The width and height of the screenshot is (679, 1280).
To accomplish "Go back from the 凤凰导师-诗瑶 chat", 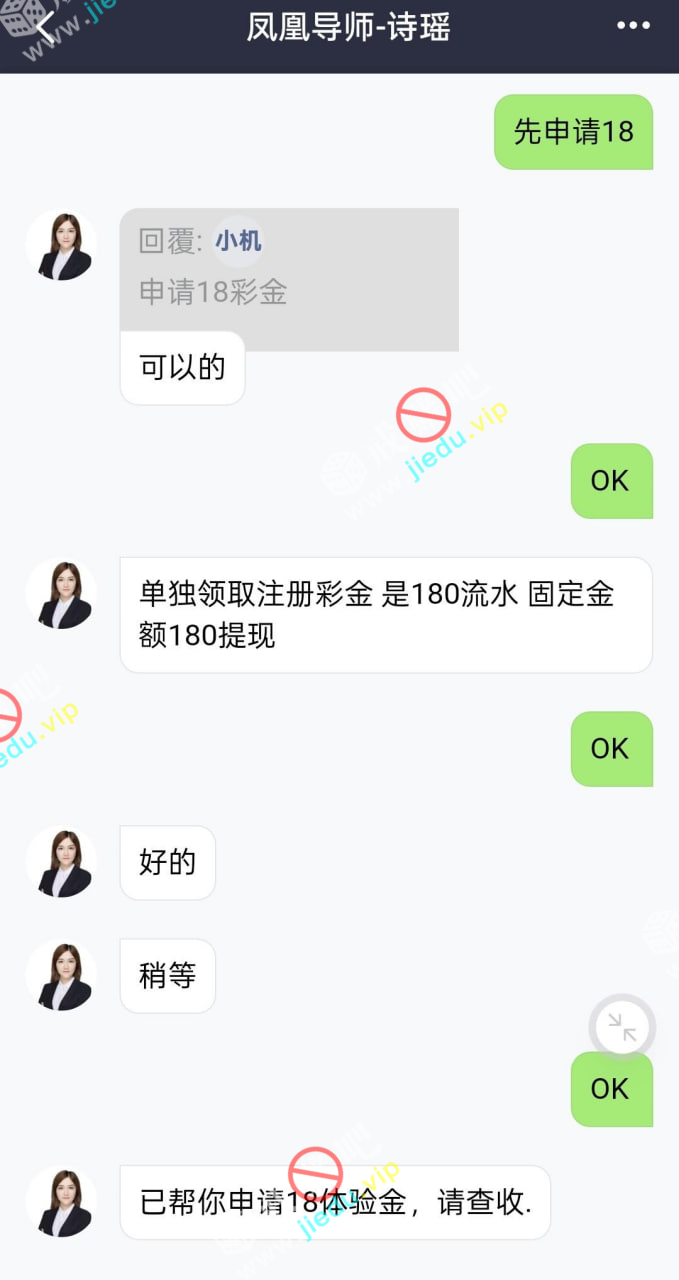I will point(45,27).
